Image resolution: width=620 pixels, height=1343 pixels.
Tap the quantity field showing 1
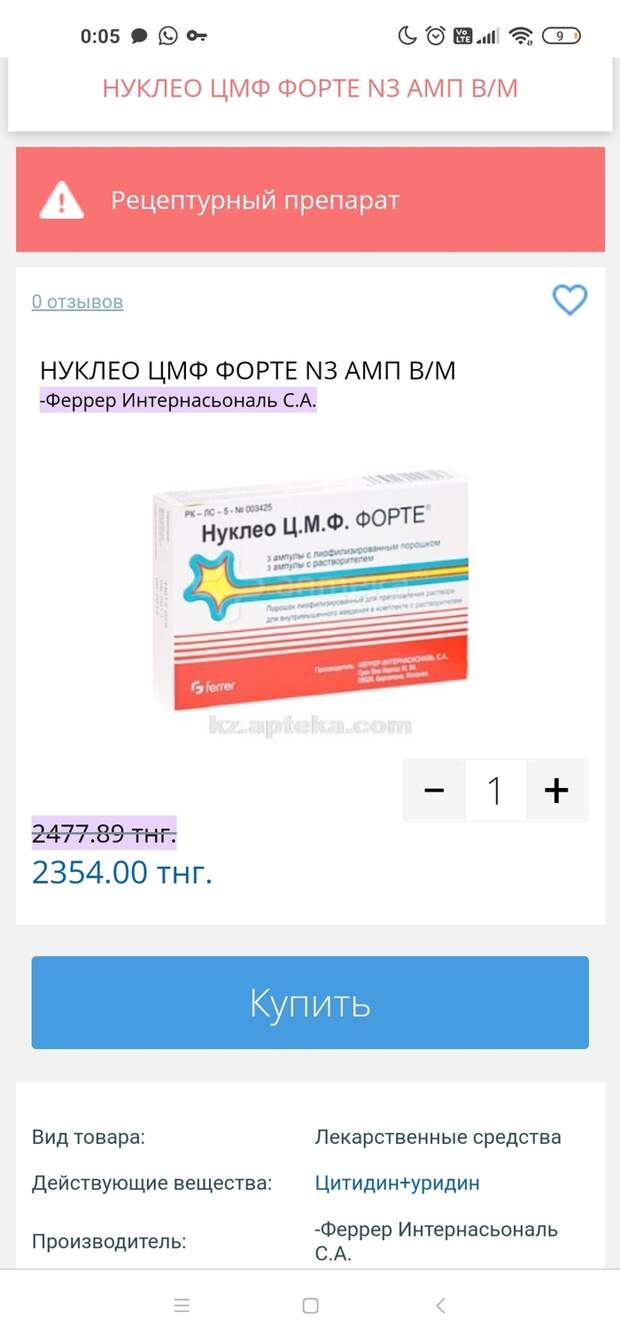[x=495, y=791]
